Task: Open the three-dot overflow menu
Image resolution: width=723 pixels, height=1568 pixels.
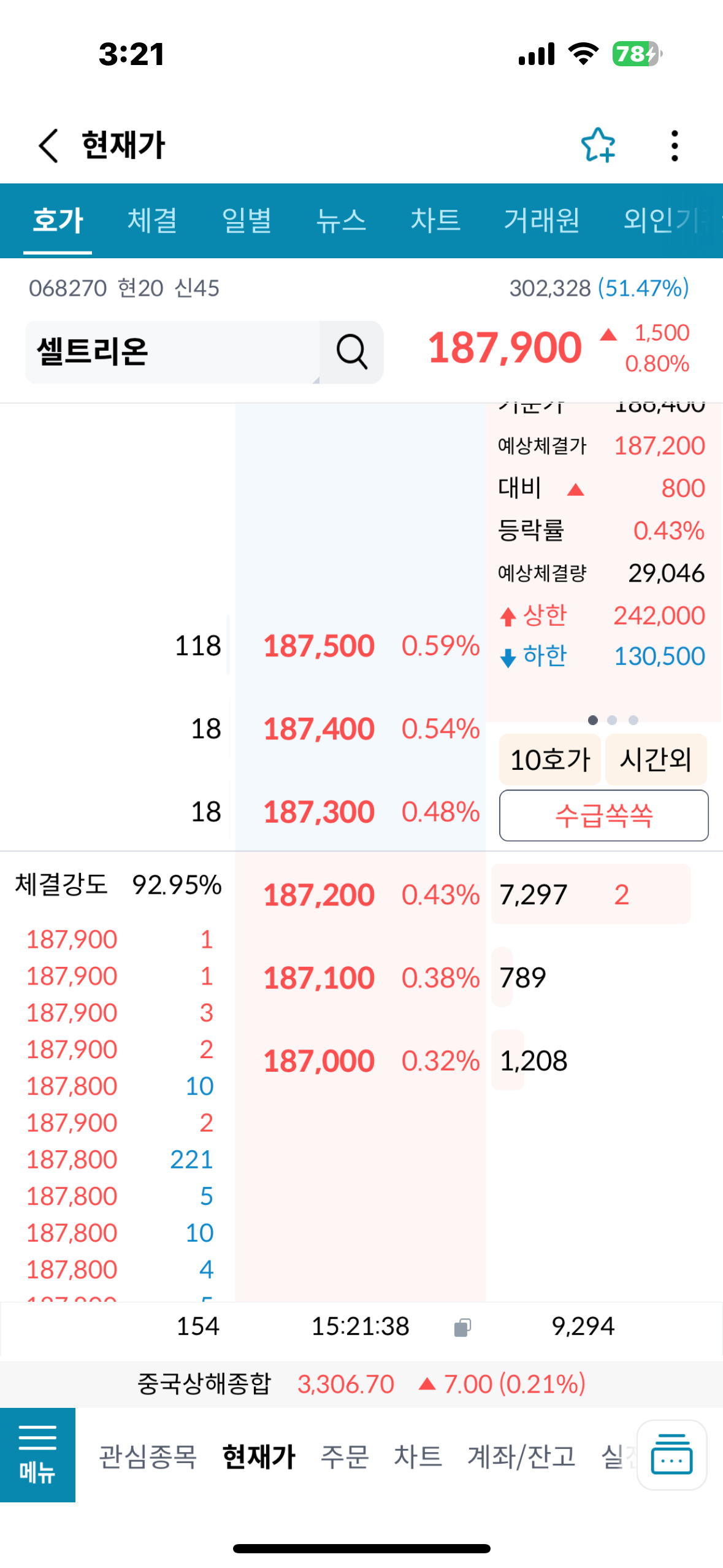Action: pos(675,145)
